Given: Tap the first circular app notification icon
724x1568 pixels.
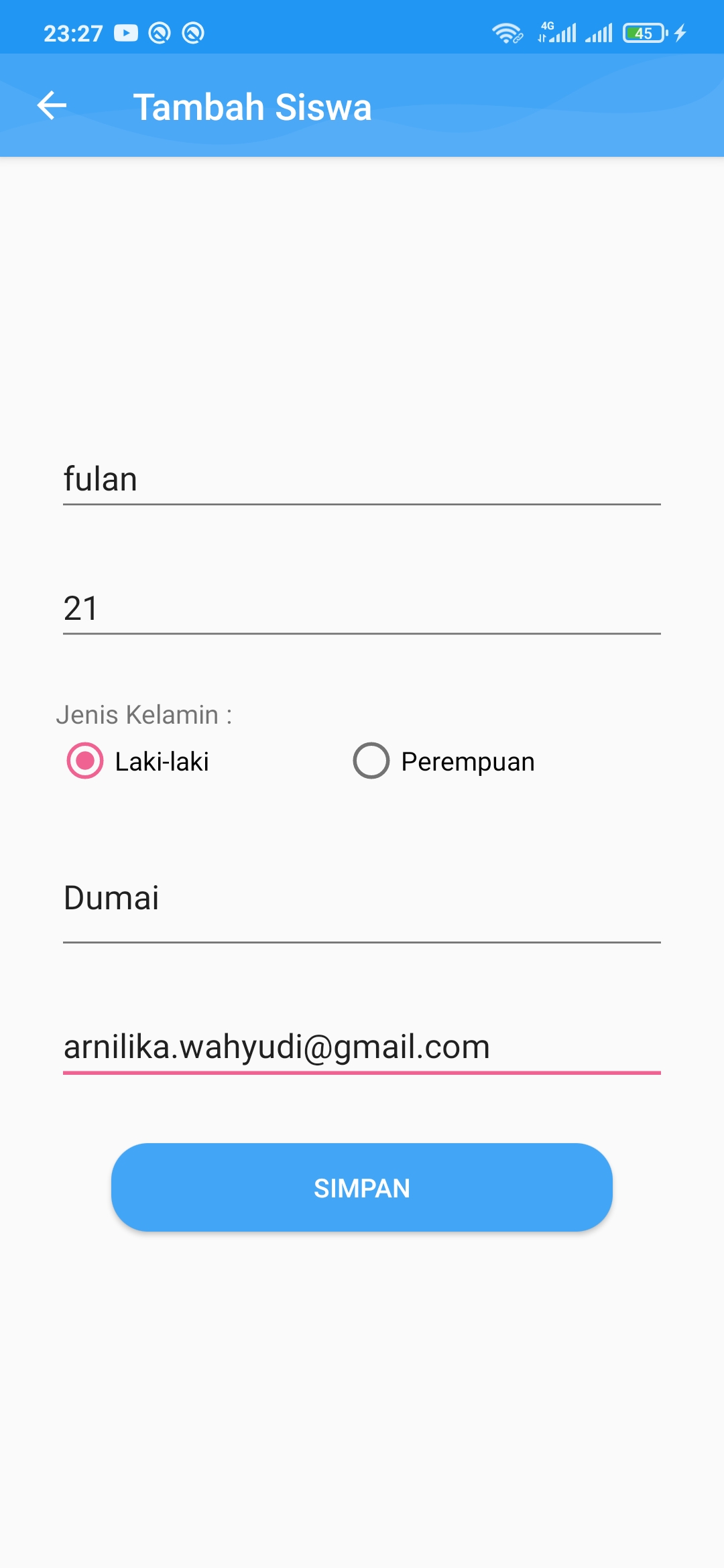Looking at the screenshot, I should (x=159, y=32).
